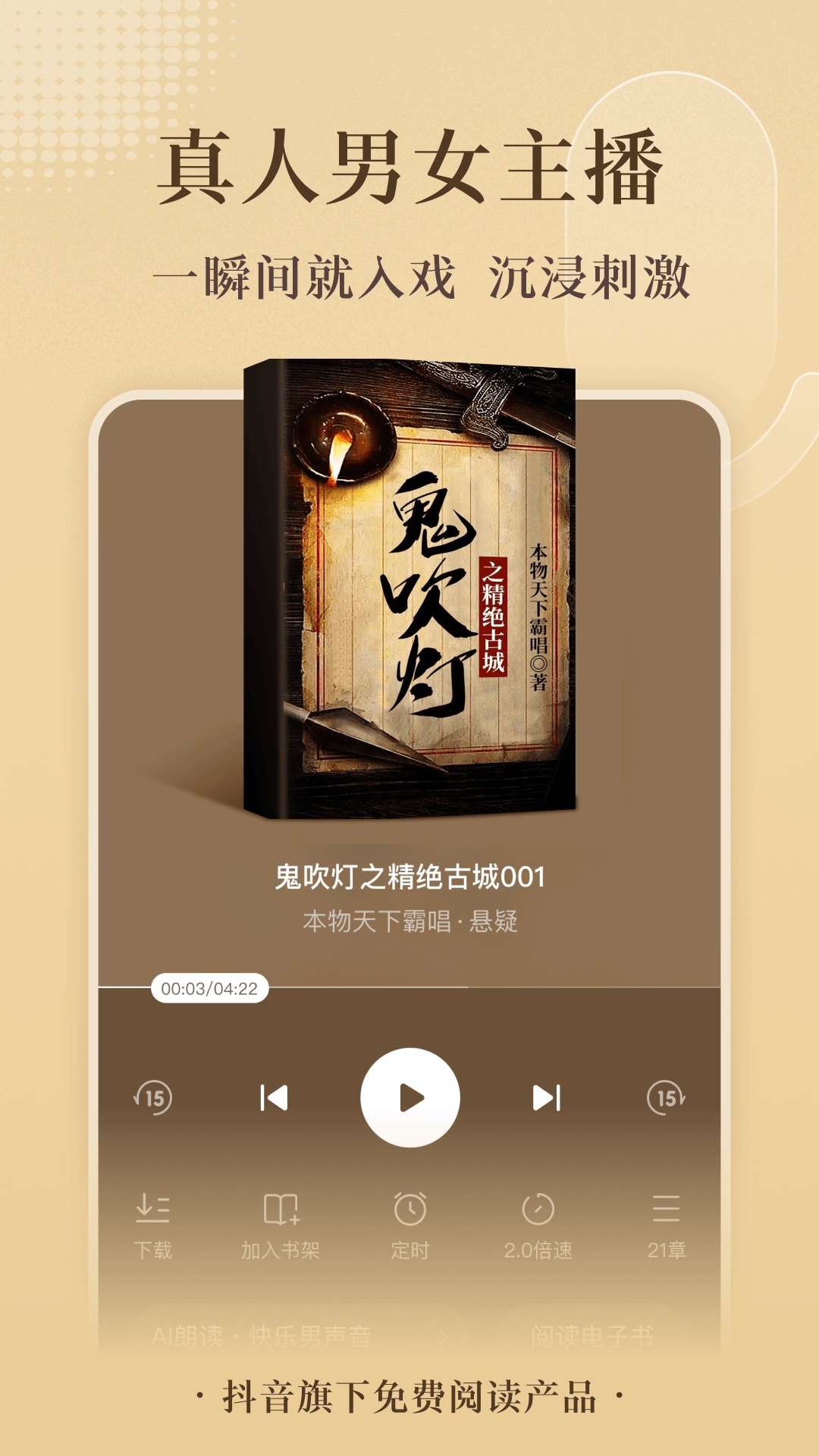This screenshot has height=1456, width=819.
Task: Open the 鬼吹灯 book cover
Action: point(409,591)
